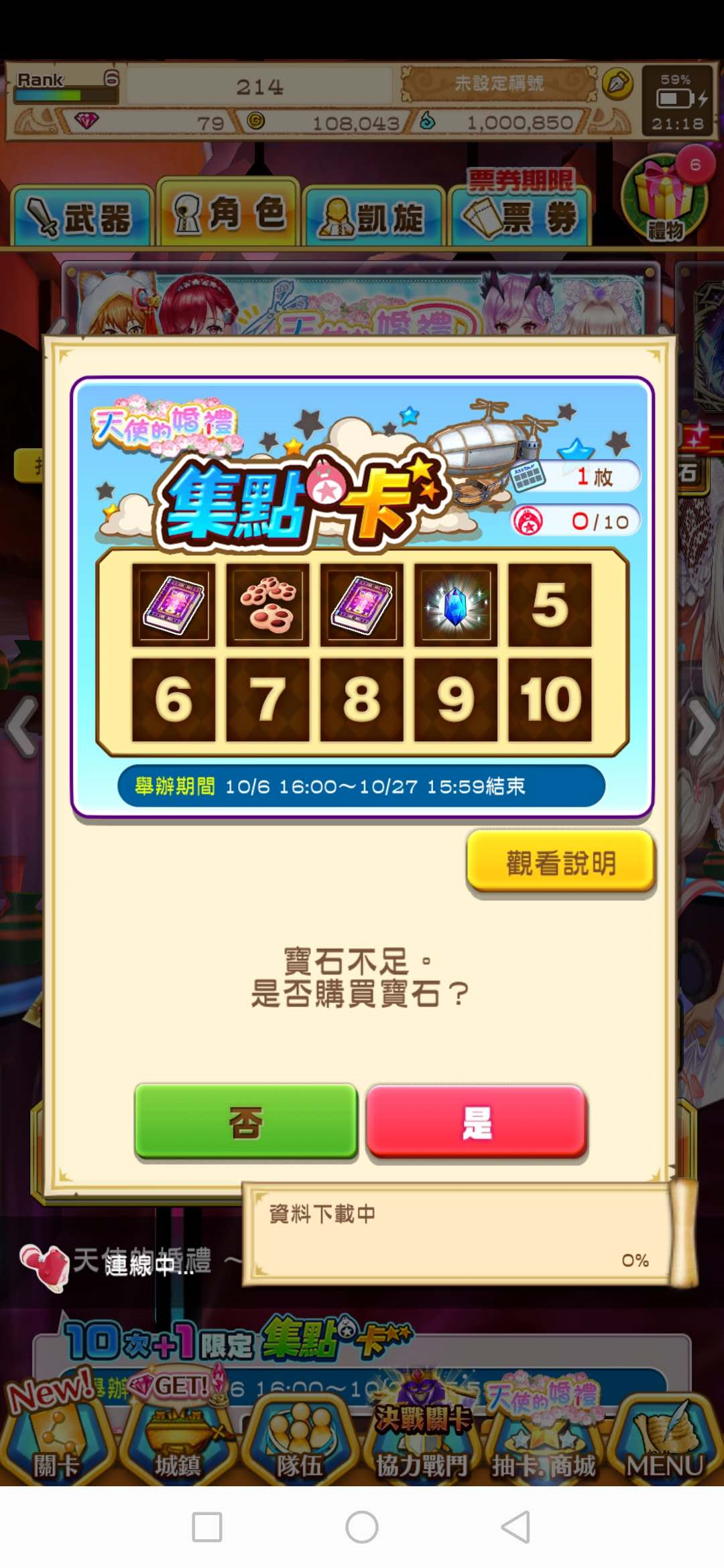Go to 城鎮 town

point(178,1447)
